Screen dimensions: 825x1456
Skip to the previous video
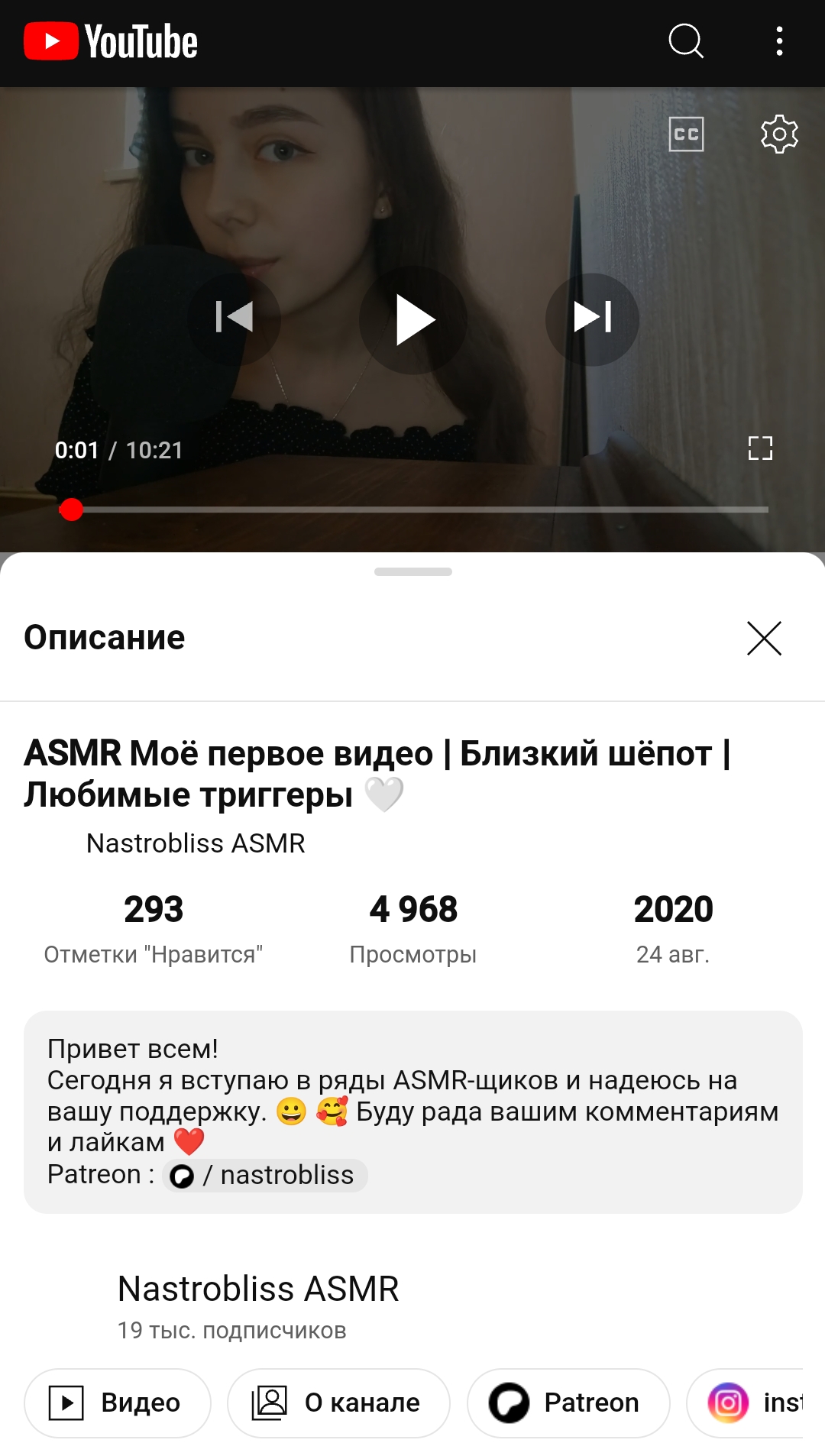click(x=234, y=317)
